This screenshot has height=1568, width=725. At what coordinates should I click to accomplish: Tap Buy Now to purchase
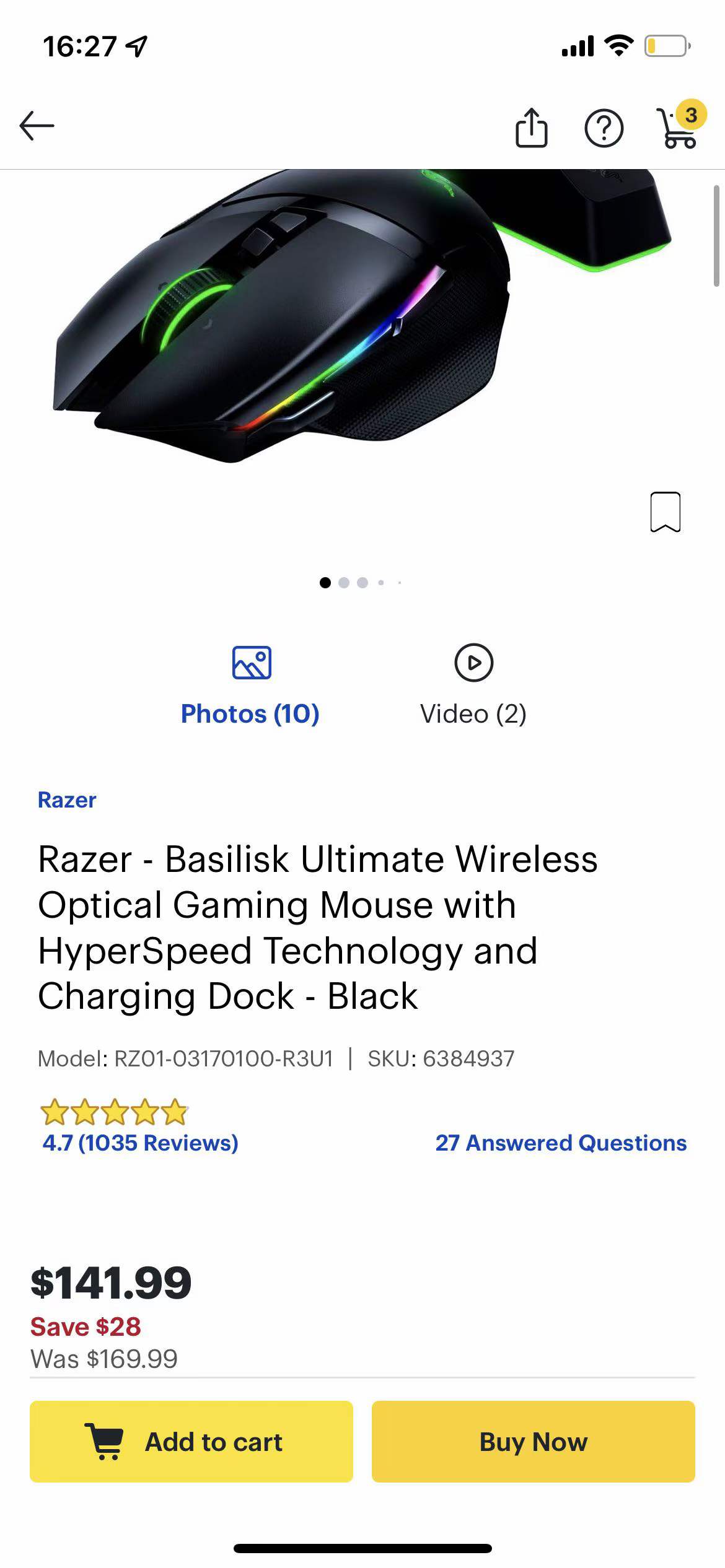533,1442
